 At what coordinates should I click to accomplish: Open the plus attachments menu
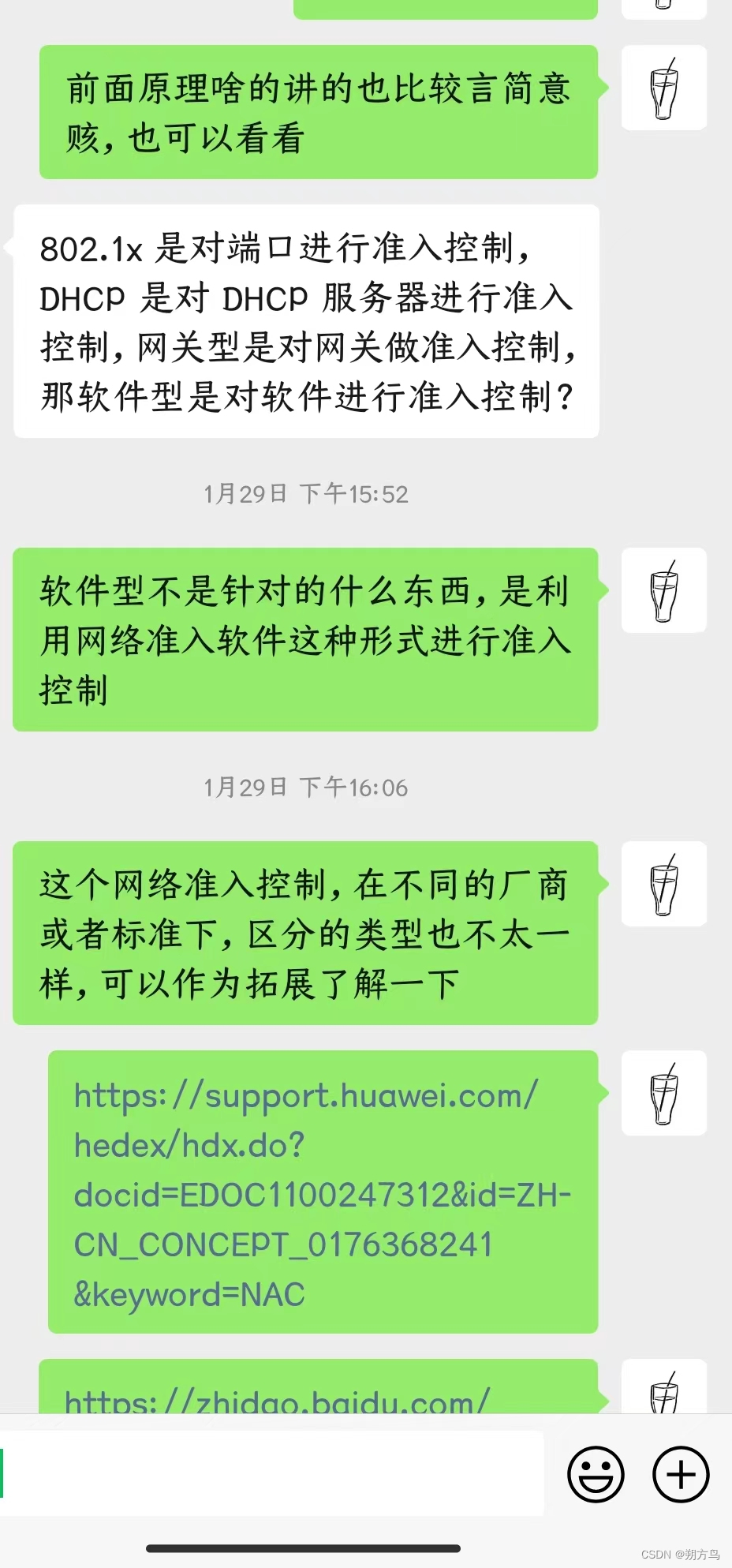(x=681, y=1473)
